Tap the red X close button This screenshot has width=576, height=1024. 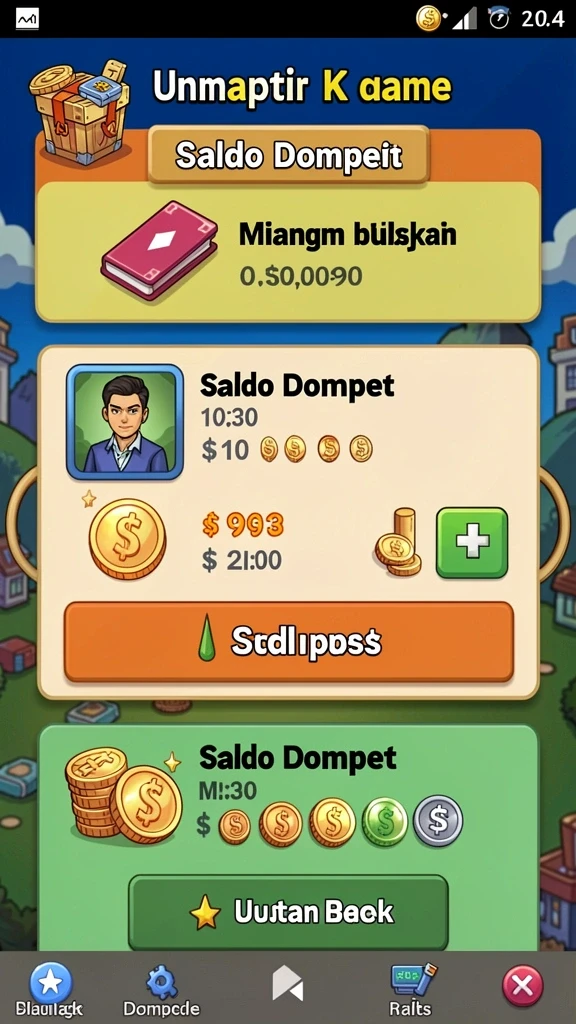point(522,985)
